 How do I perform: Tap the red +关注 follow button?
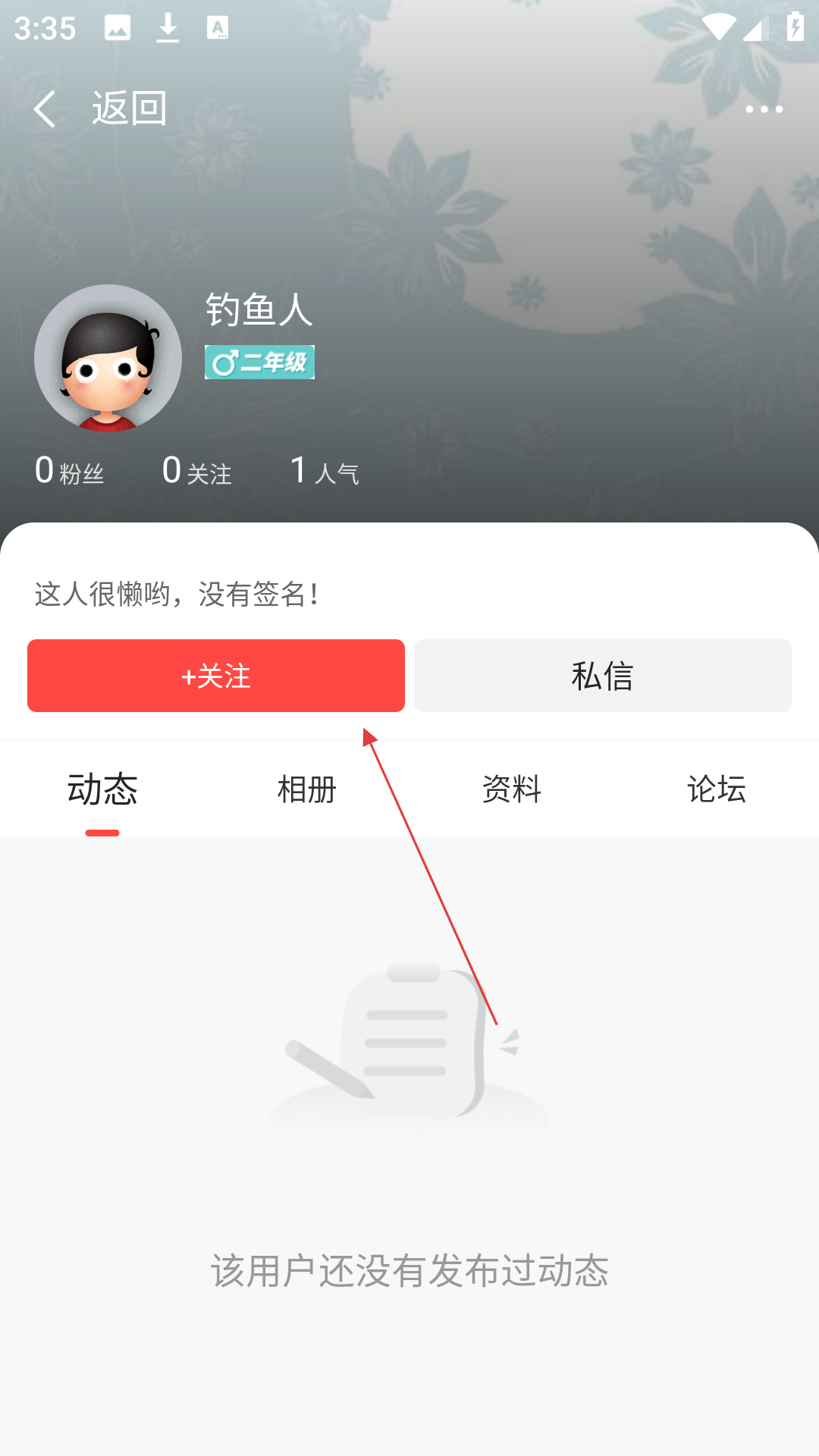(x=216, y=676)
